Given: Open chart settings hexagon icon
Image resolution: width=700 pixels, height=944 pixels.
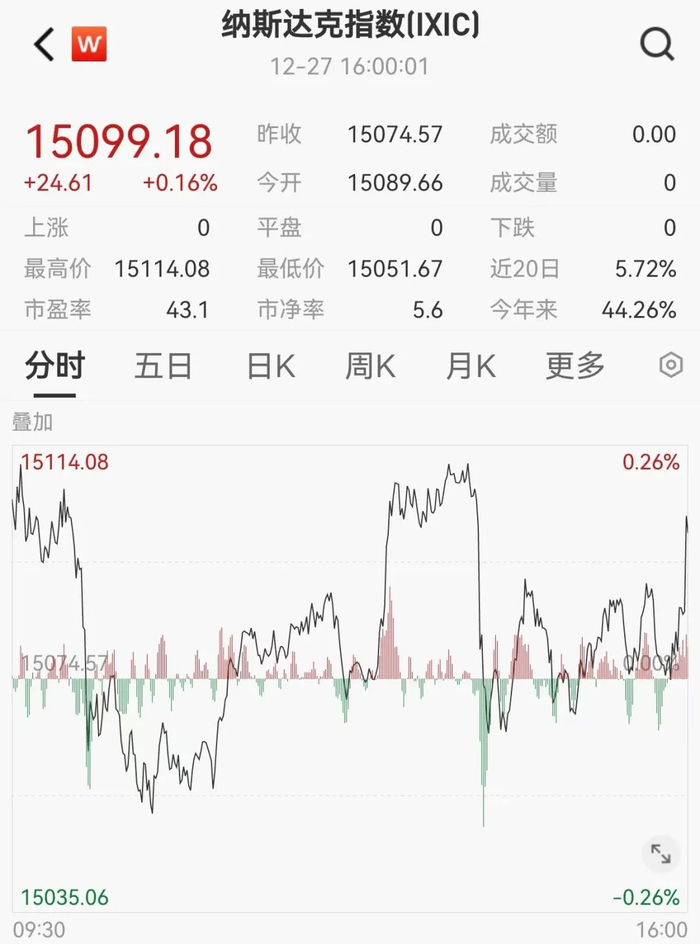Looking at the screenshot, I should (670, 366).
